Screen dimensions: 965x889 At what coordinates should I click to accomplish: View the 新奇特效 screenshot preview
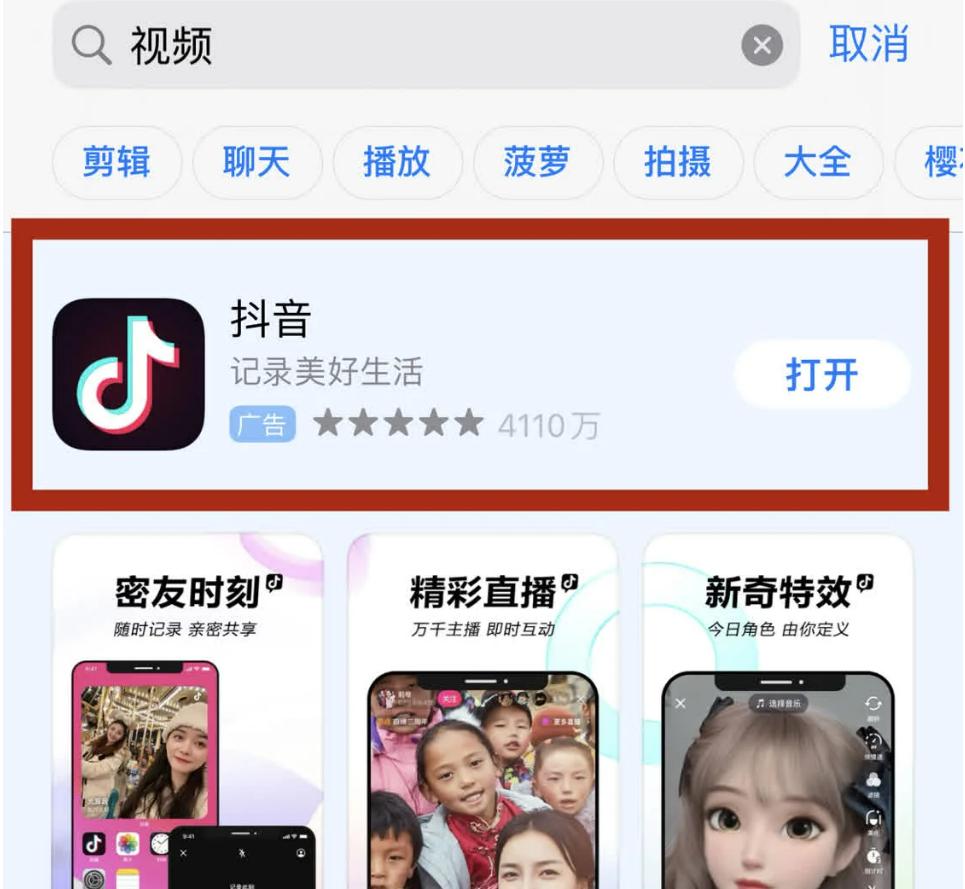pyautogui.click(x=778, y=712)
